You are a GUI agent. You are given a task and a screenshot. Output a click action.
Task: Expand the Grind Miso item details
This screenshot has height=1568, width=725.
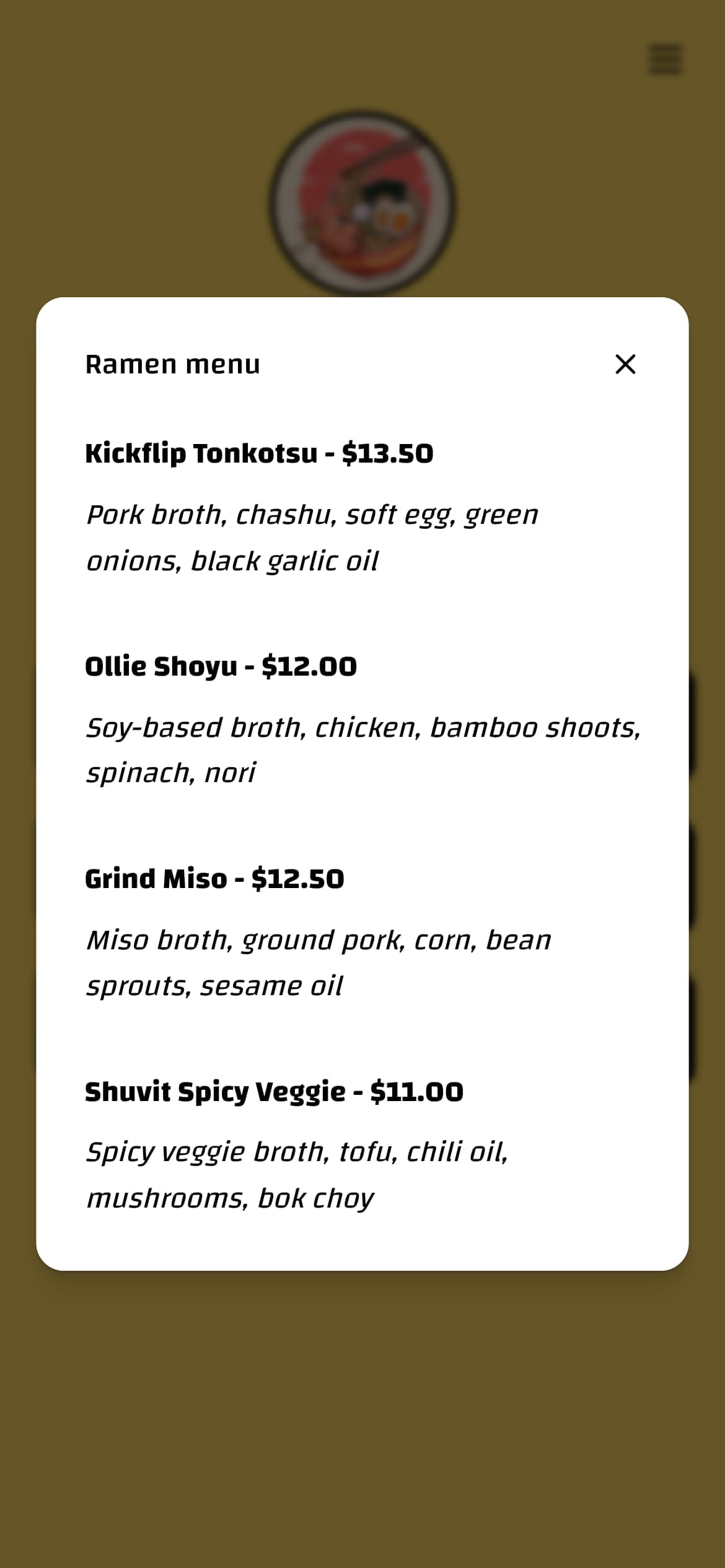coord(215,878)
